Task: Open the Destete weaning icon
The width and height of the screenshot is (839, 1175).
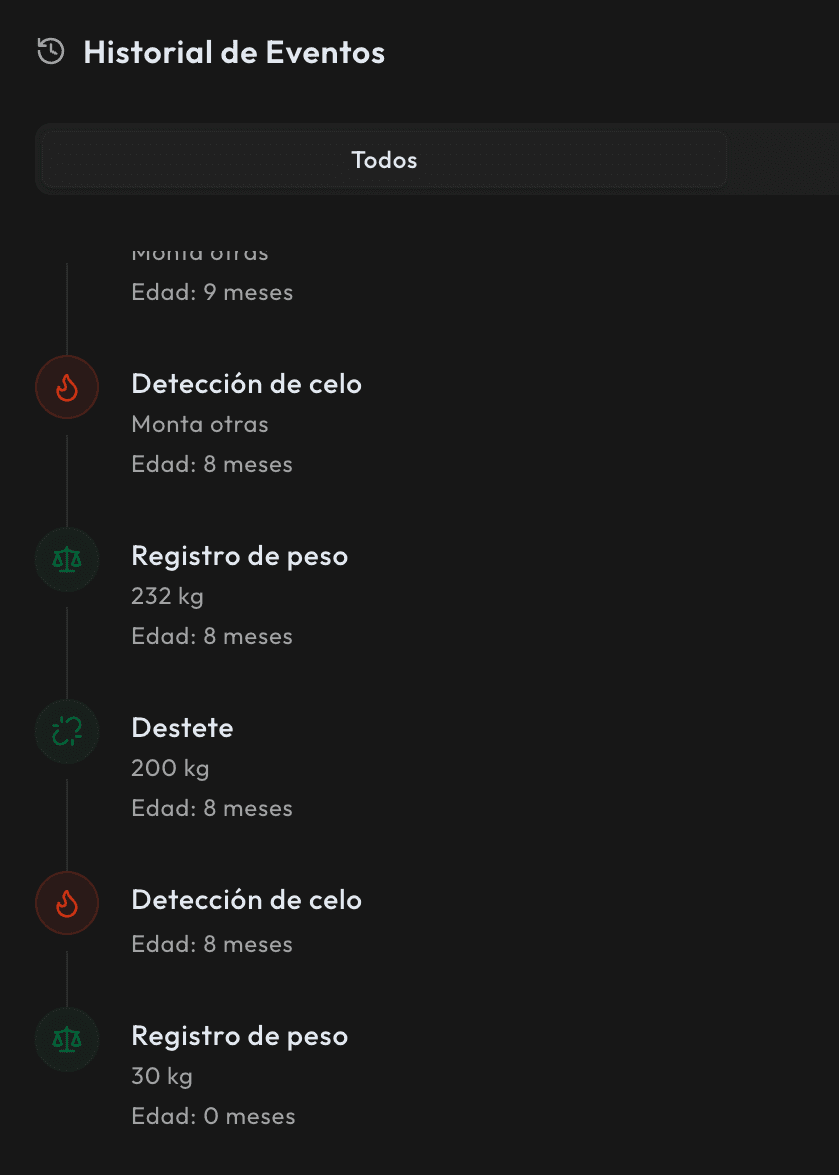Action: 66,731
